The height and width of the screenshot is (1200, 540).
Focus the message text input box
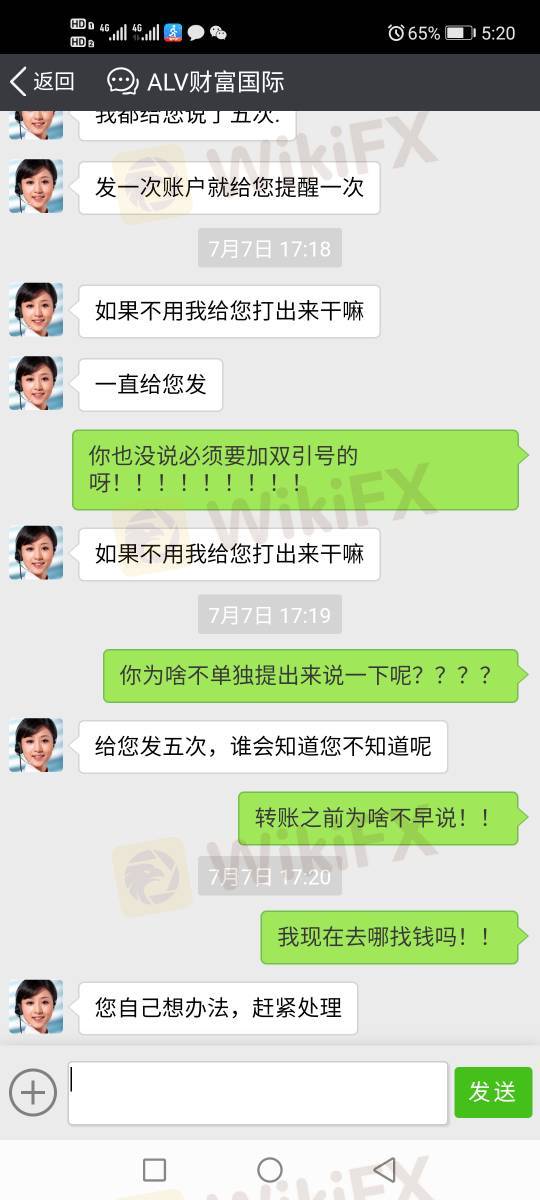(x=258, y=1093)
